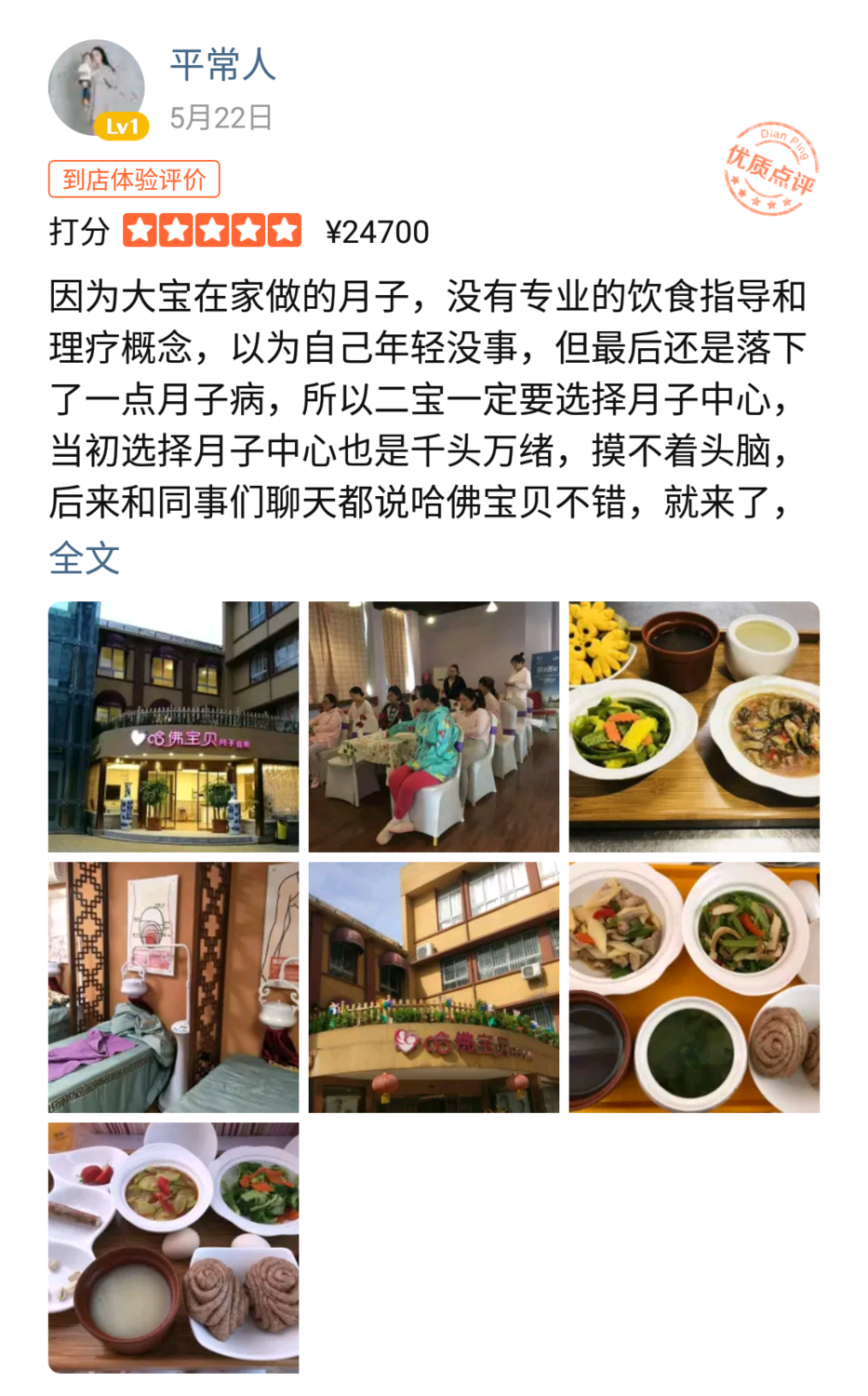The height and width of the screenshot is (1396, 868).
Task: View the photo of women seated in class
Action: click(434, 726)
